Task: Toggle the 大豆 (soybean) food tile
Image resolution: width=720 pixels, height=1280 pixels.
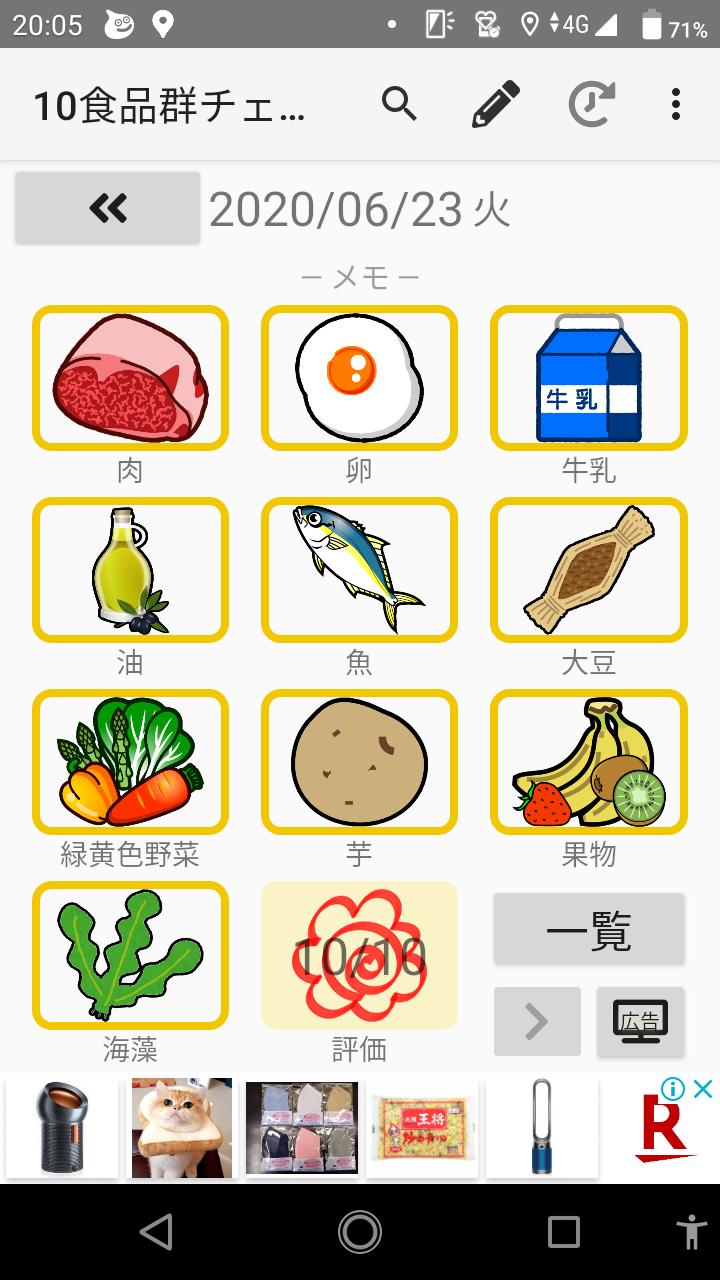Action: tap(589, 570)
